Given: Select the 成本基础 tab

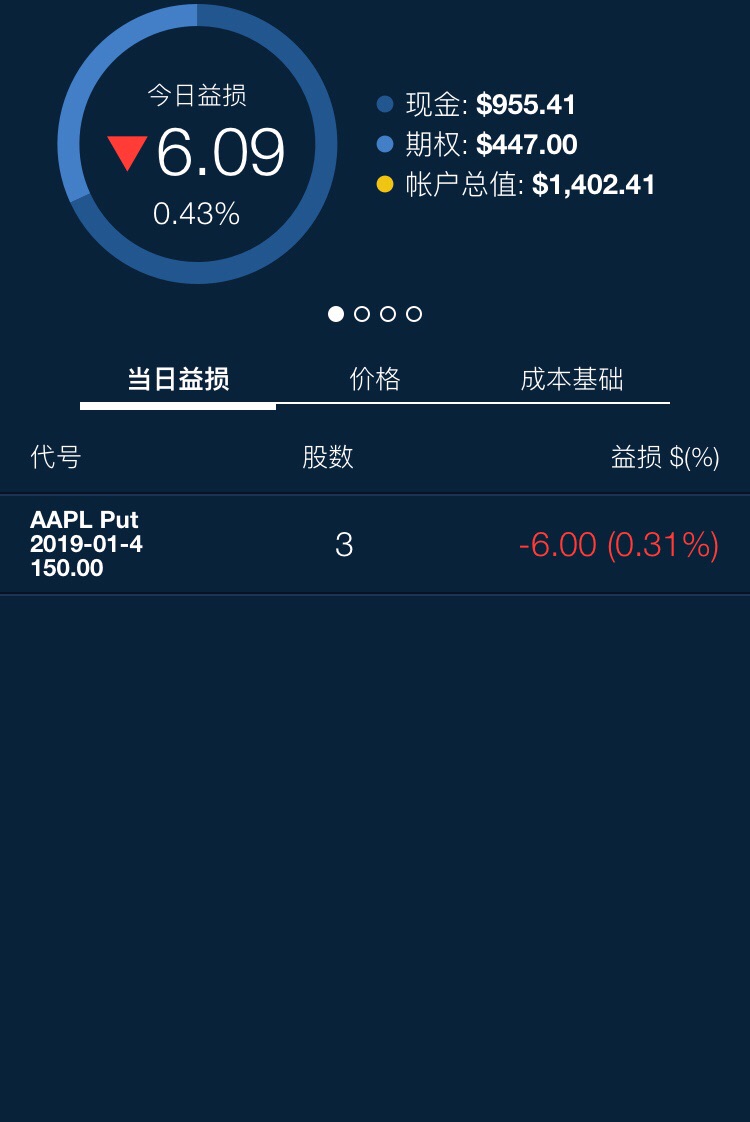Looking at the screenshot, I should click(x=572, y=379).
